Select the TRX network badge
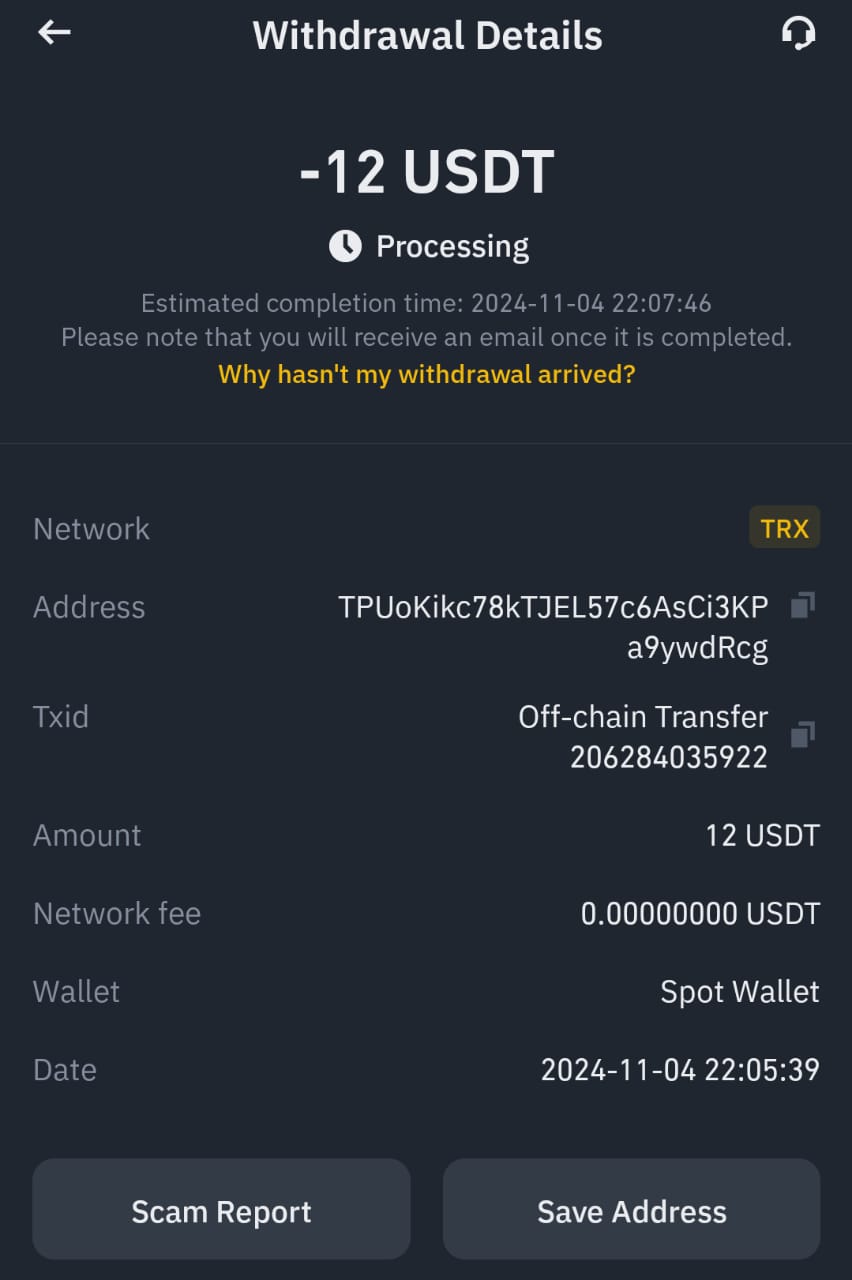Viewport: 852px width, 1280px height. [x=784, y=528]
